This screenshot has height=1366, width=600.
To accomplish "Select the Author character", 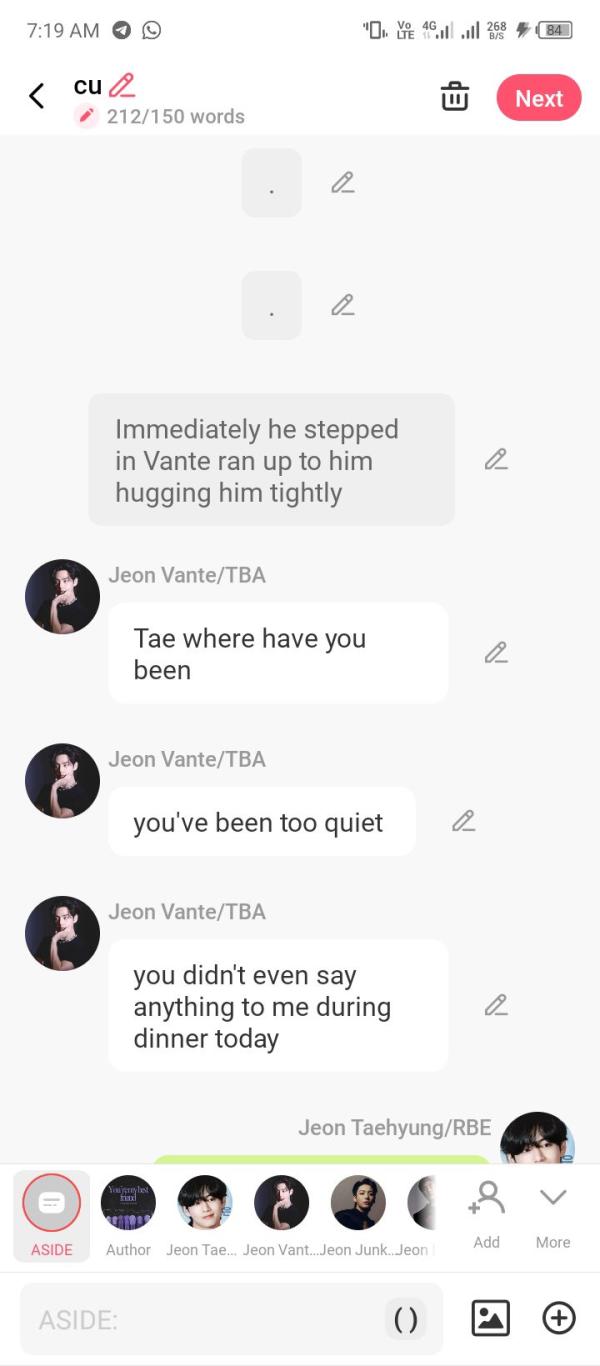I will [128, 1213].
